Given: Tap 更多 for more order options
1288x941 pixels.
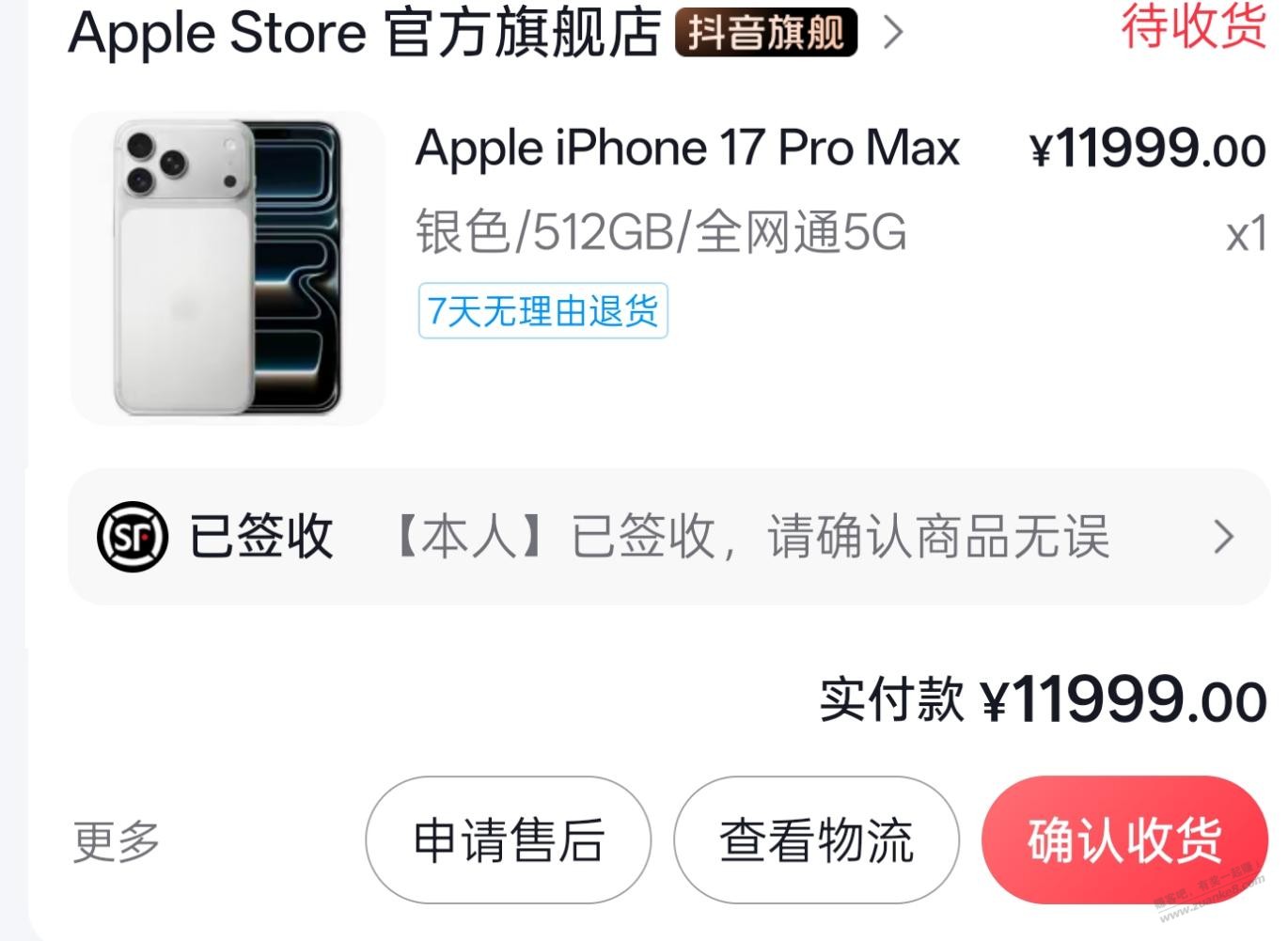Looking at the screenshot, I should [x=117, y=840].
